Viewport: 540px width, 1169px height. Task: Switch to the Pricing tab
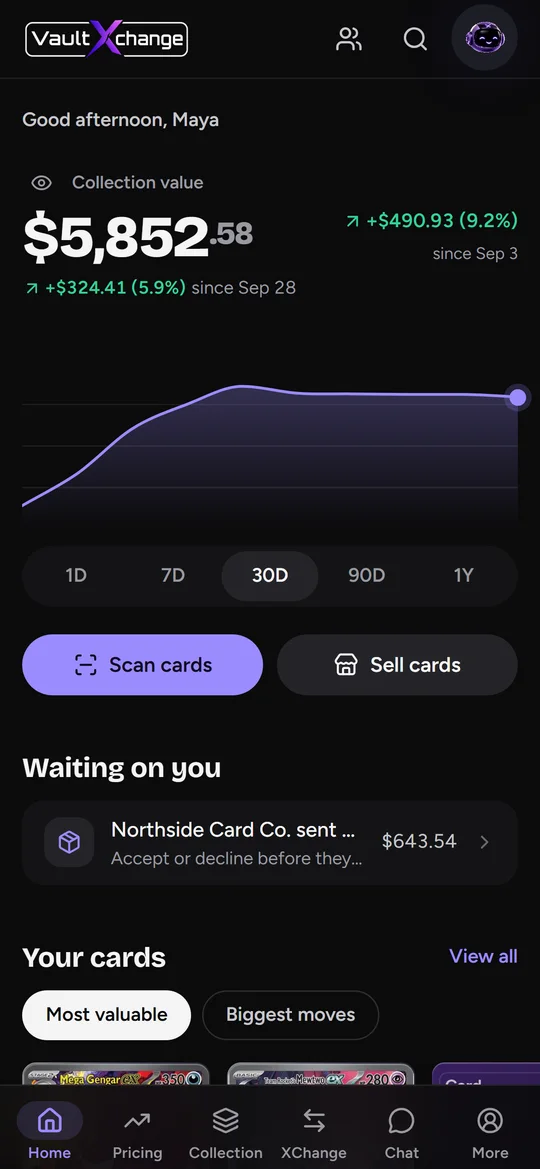point(137,1132)
